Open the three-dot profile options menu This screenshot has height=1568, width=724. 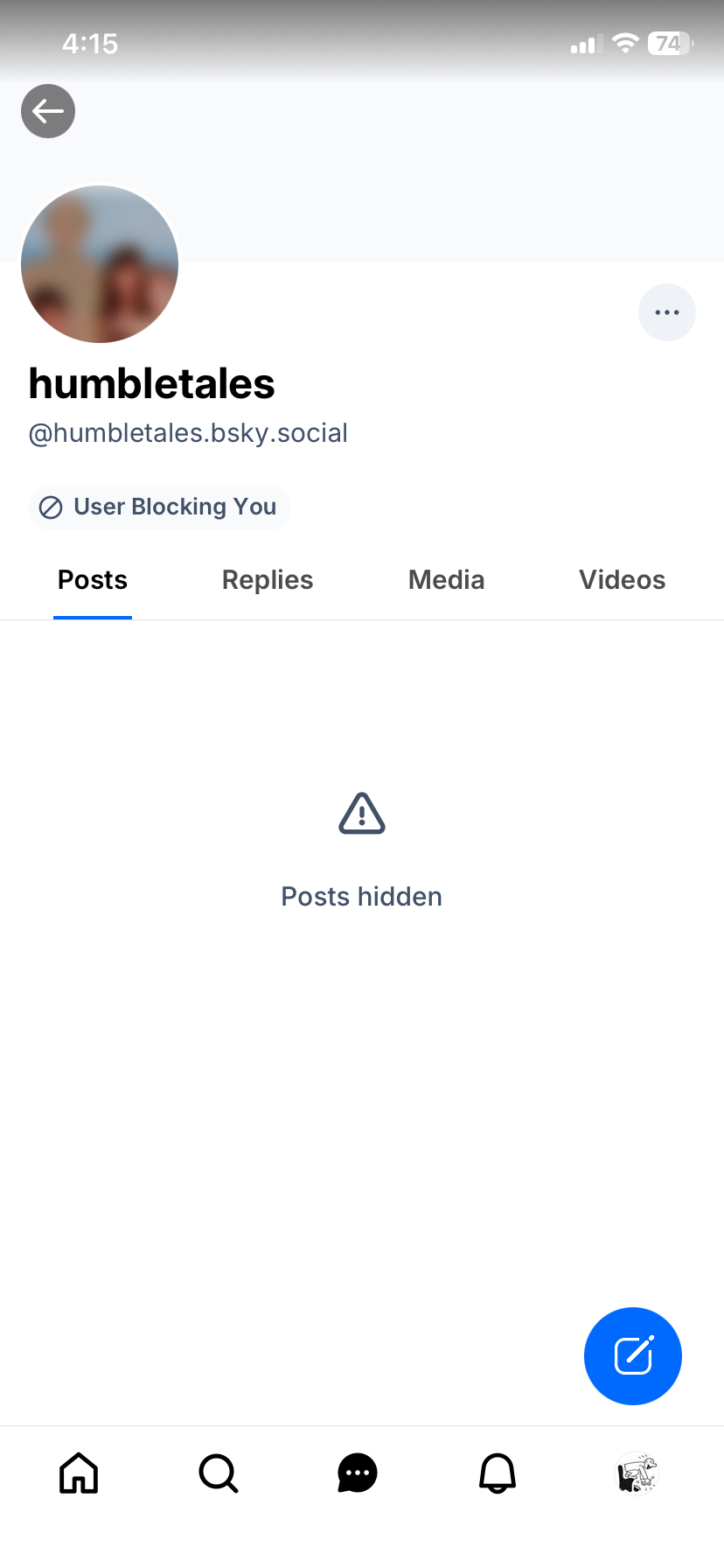point(666,312)
